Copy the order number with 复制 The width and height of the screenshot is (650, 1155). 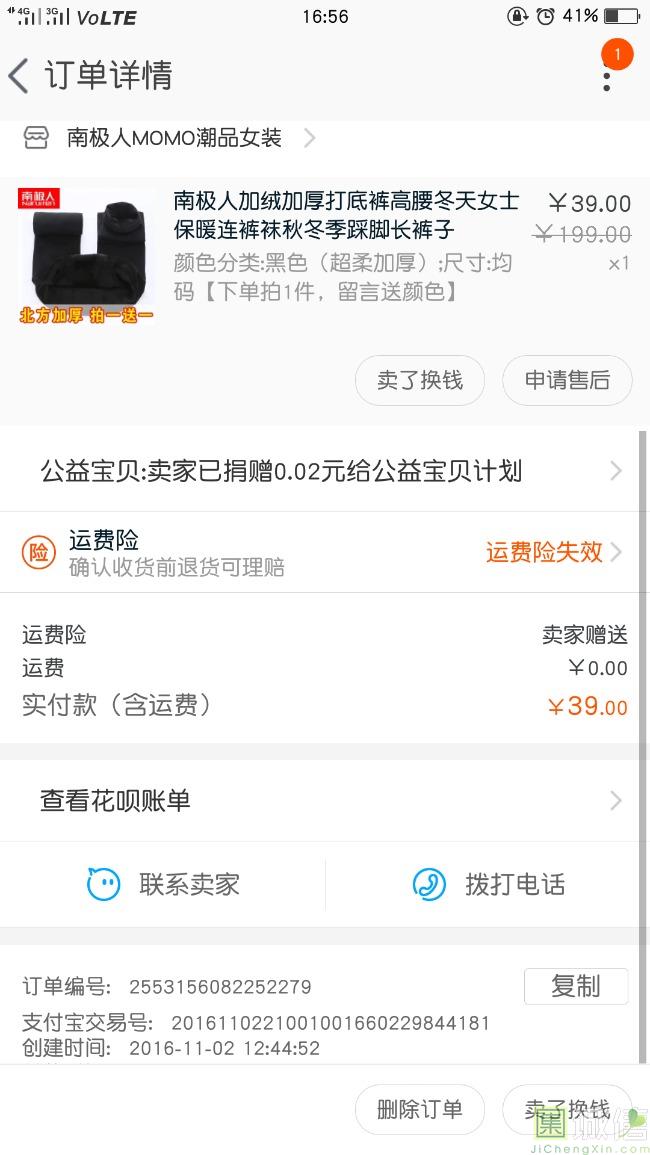pyautogui.click(x=575, y=986)
